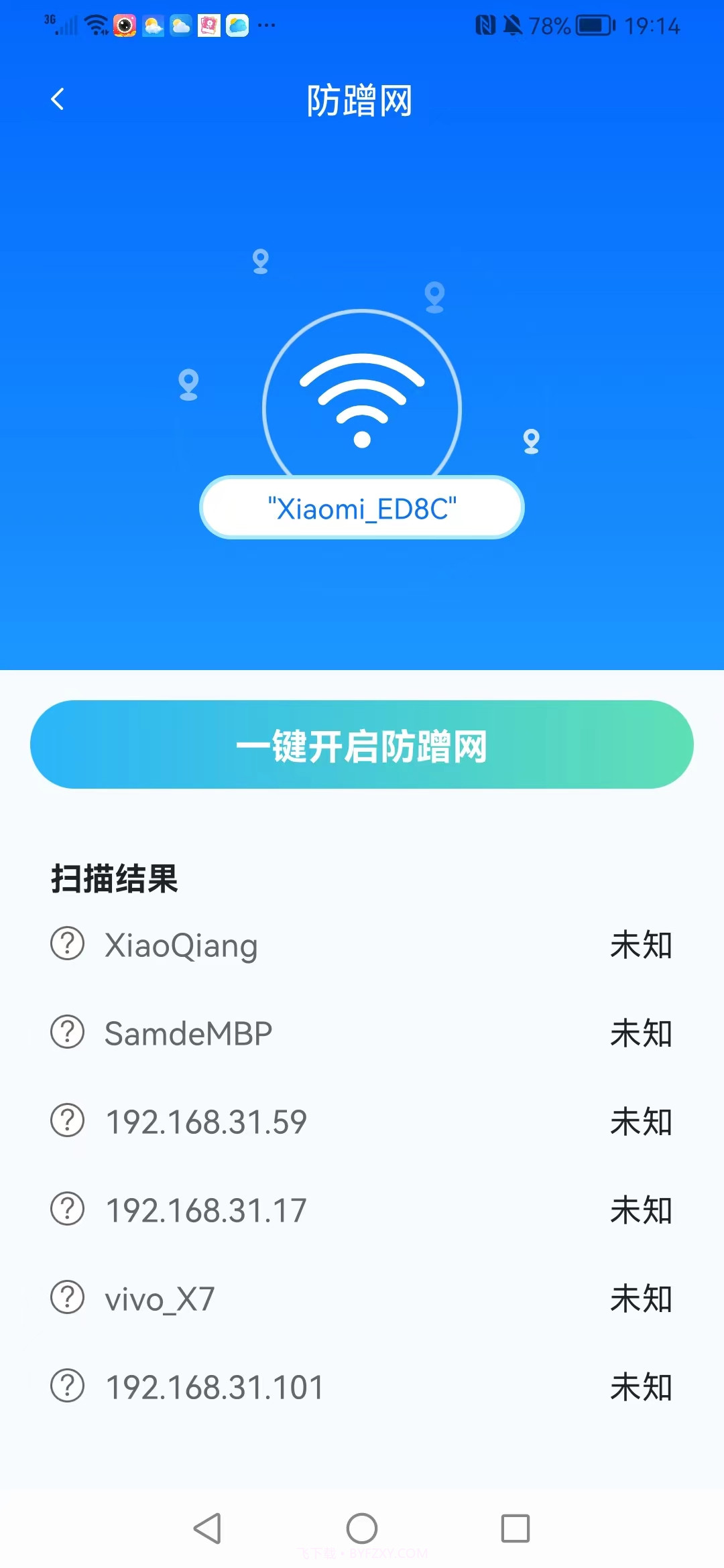This screenshot has height=1568, width=724.
Task: Select the question mark icon for vivo_X7
Action: pyautogui.click(x=67, y=1298)
